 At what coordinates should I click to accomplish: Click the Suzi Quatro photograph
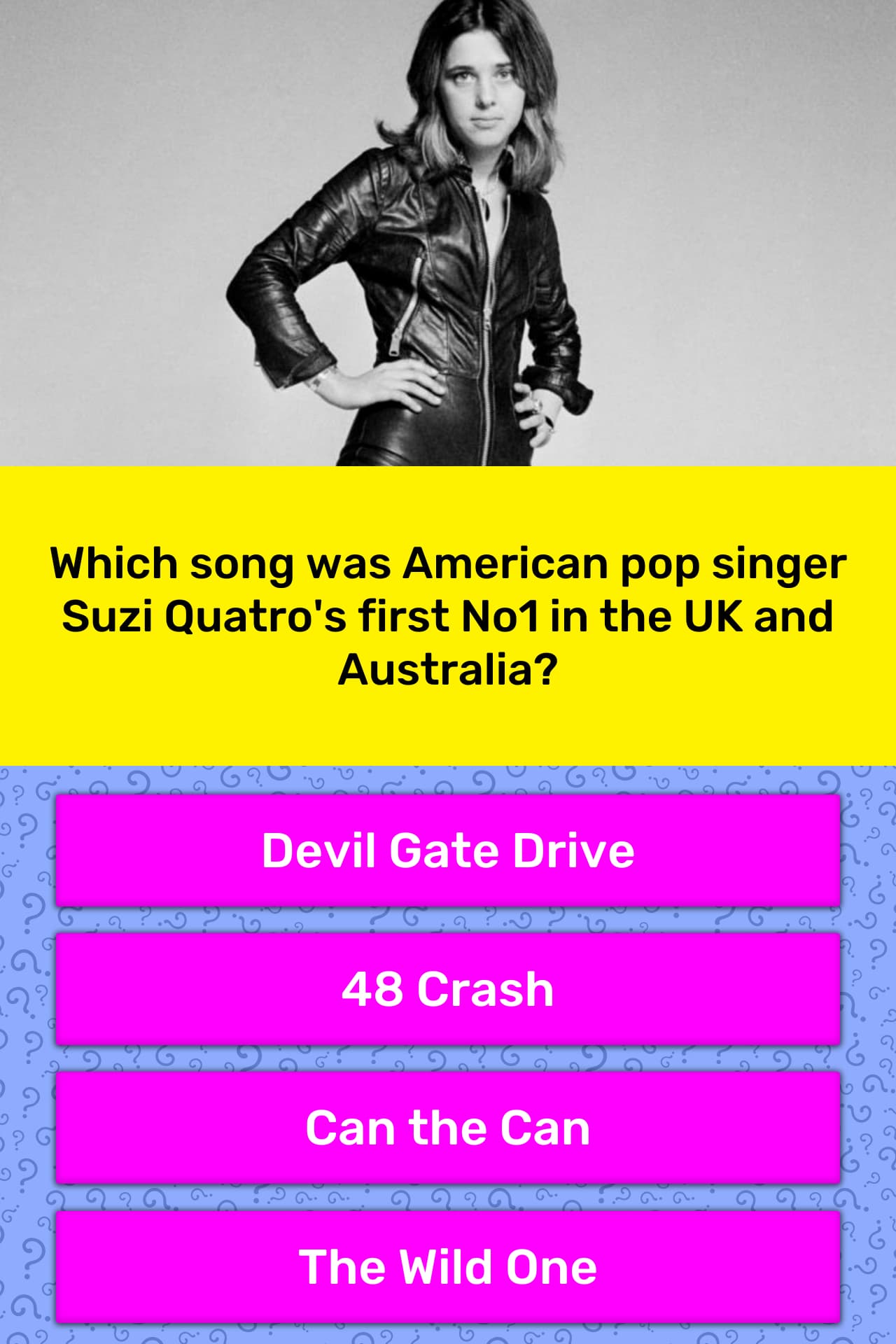pos(448,231)
